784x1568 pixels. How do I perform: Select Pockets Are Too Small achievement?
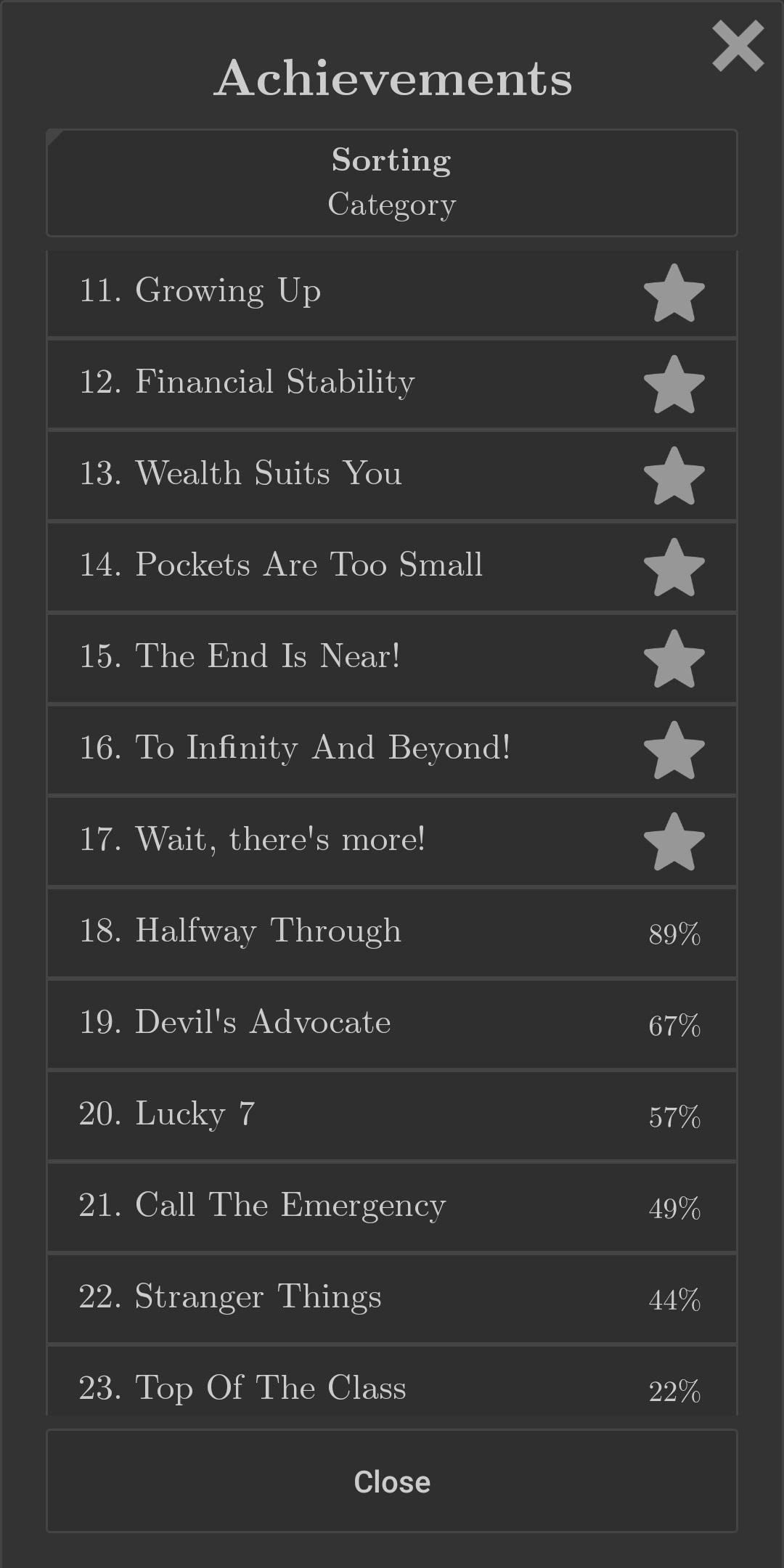(392, 568)
